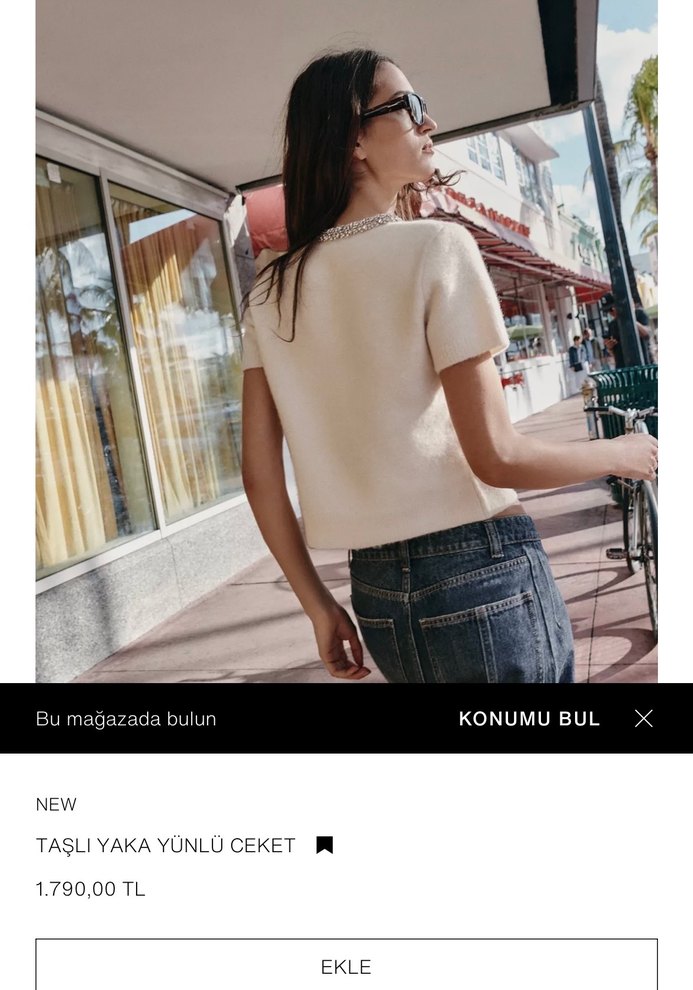Screen dimensions: 693x990
Task: Open the product photo full screen
Action: 346,340
